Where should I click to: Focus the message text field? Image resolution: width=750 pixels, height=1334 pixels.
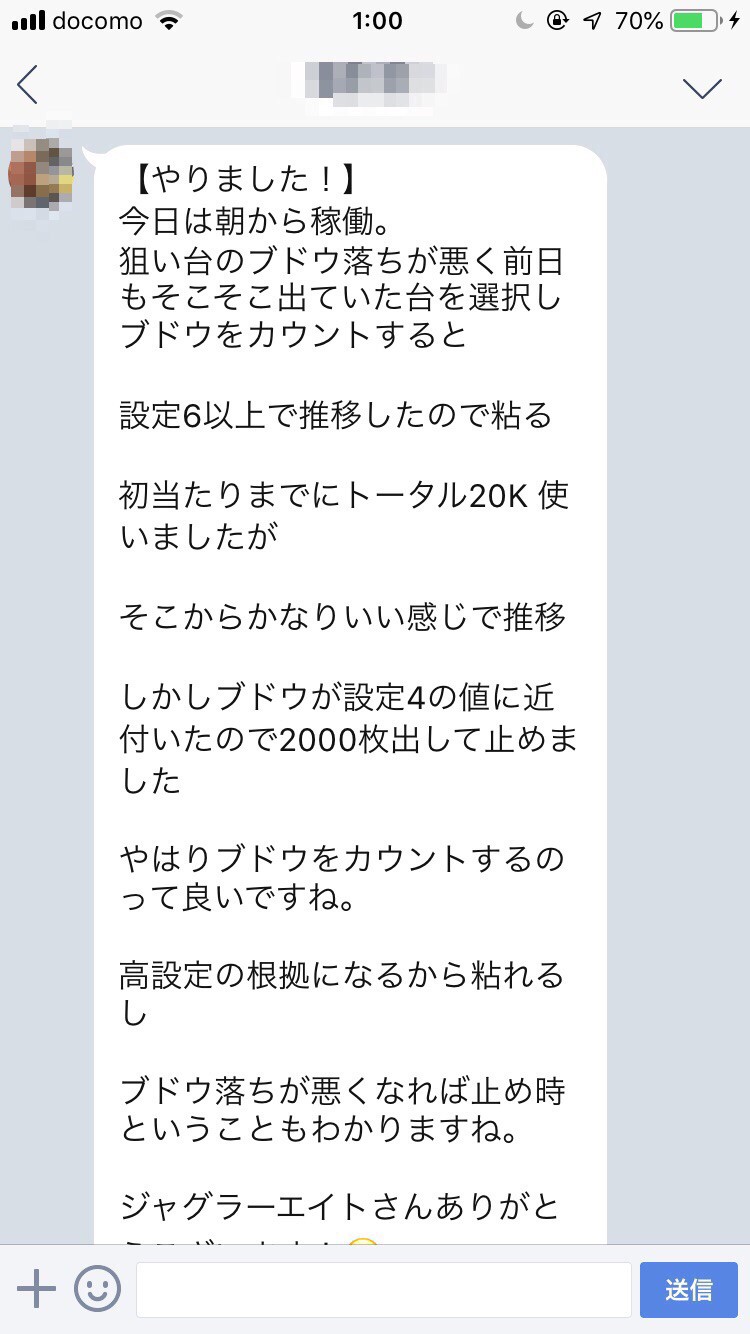point(383,1289)
